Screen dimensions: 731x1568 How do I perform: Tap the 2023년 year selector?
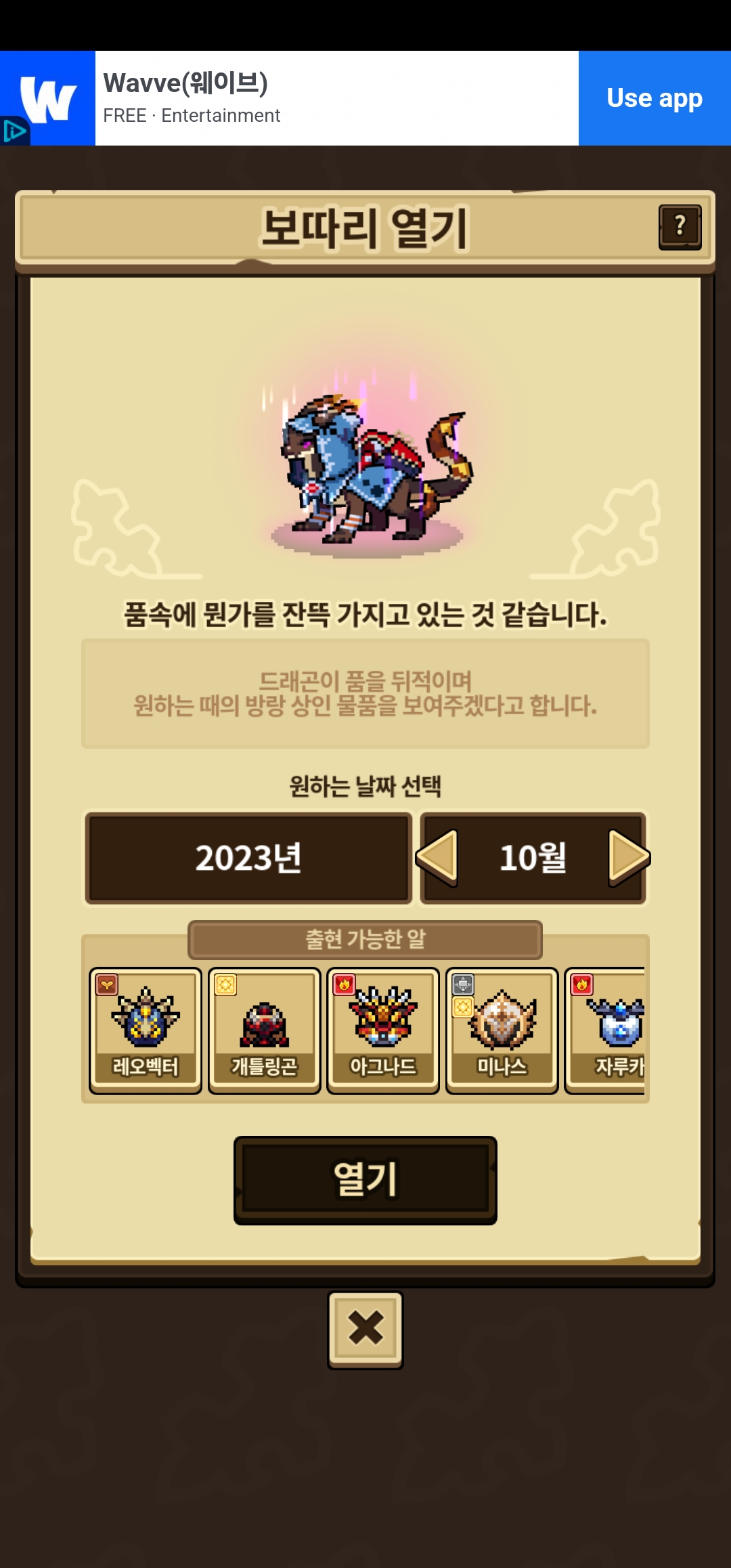coord(248,858)
